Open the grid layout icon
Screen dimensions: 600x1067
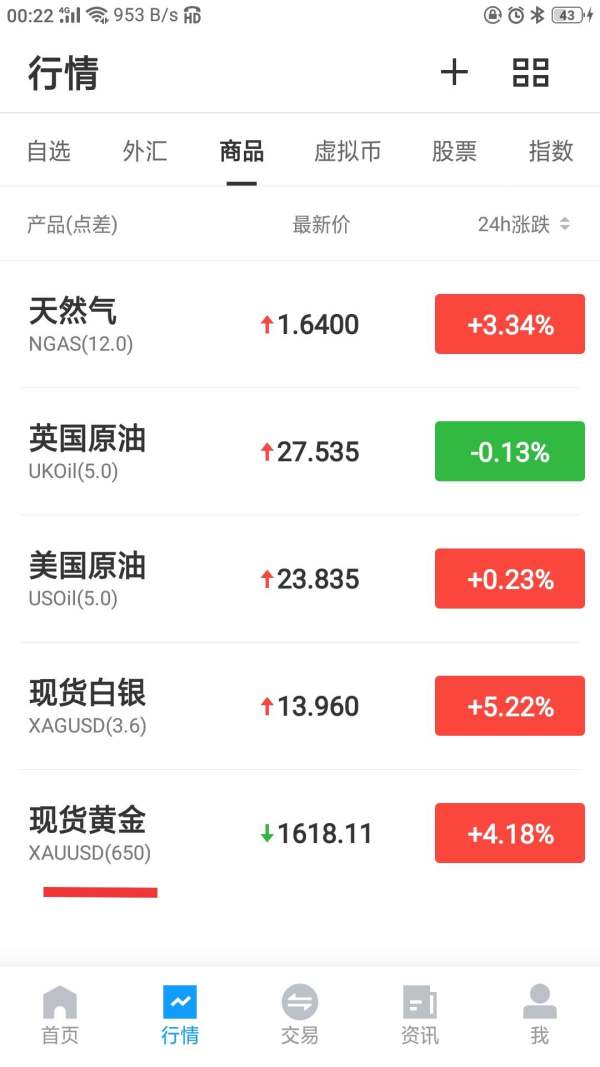(531, 72)
